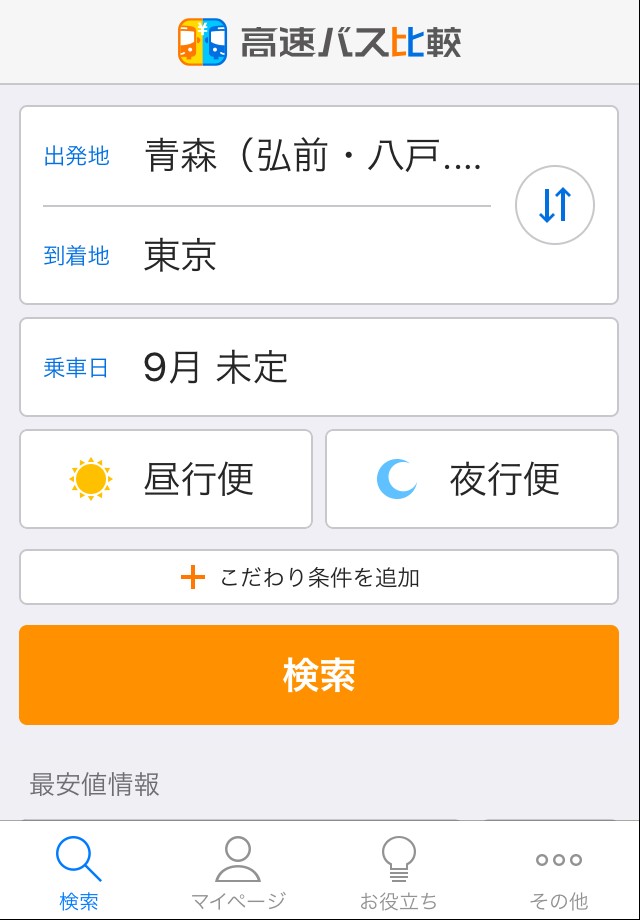Select the 昼行便 daytime bus option

[166, 479]
